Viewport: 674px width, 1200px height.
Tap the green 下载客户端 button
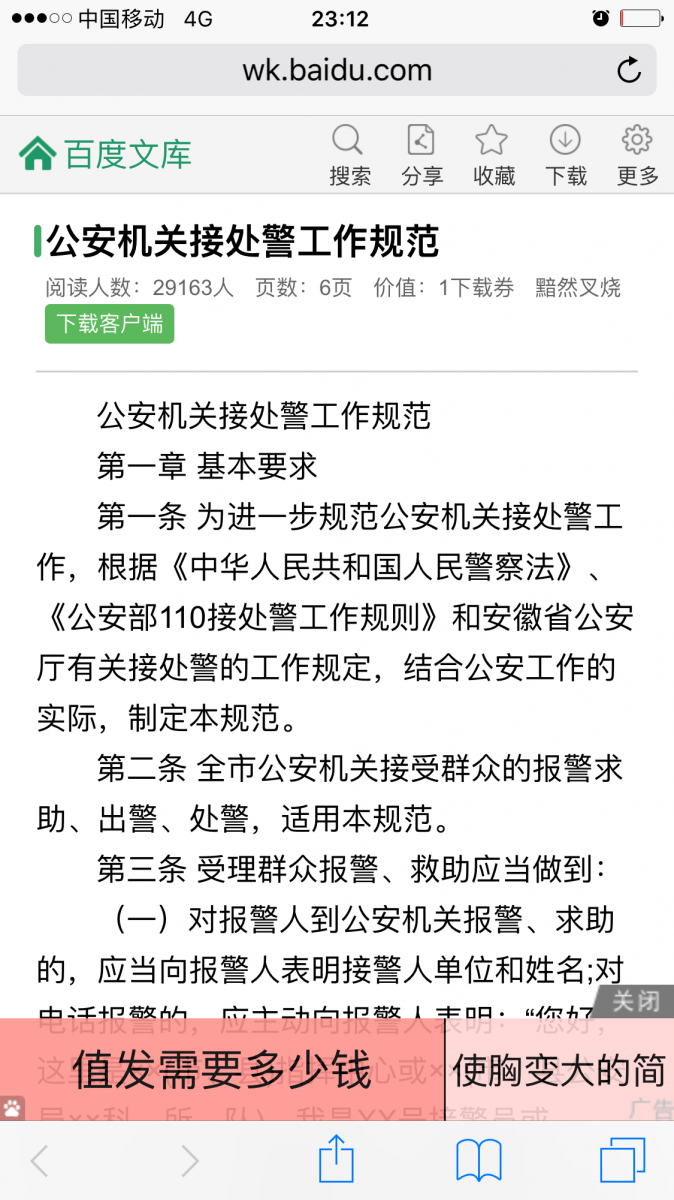tap(109, 324)
